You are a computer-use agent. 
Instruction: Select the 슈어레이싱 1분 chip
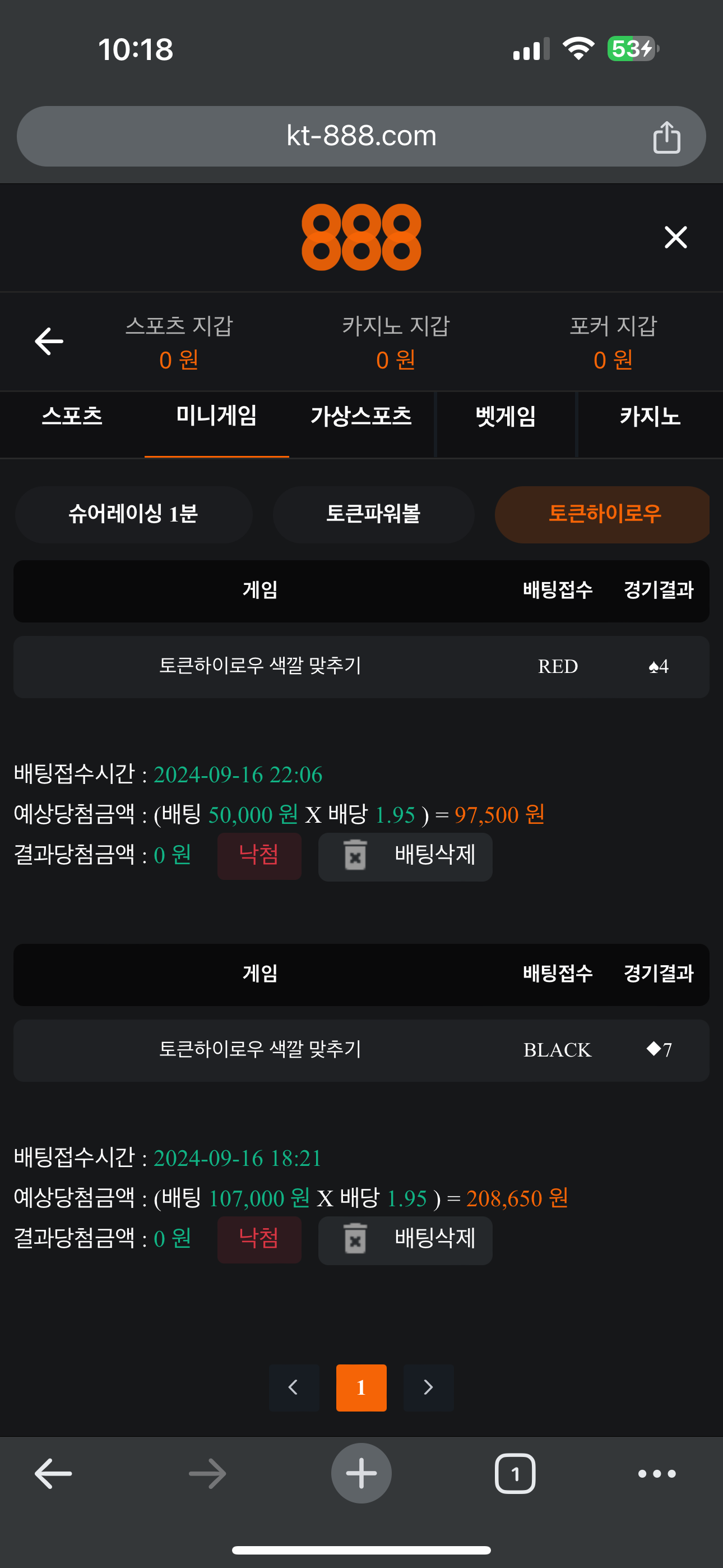tap(133, 514)
